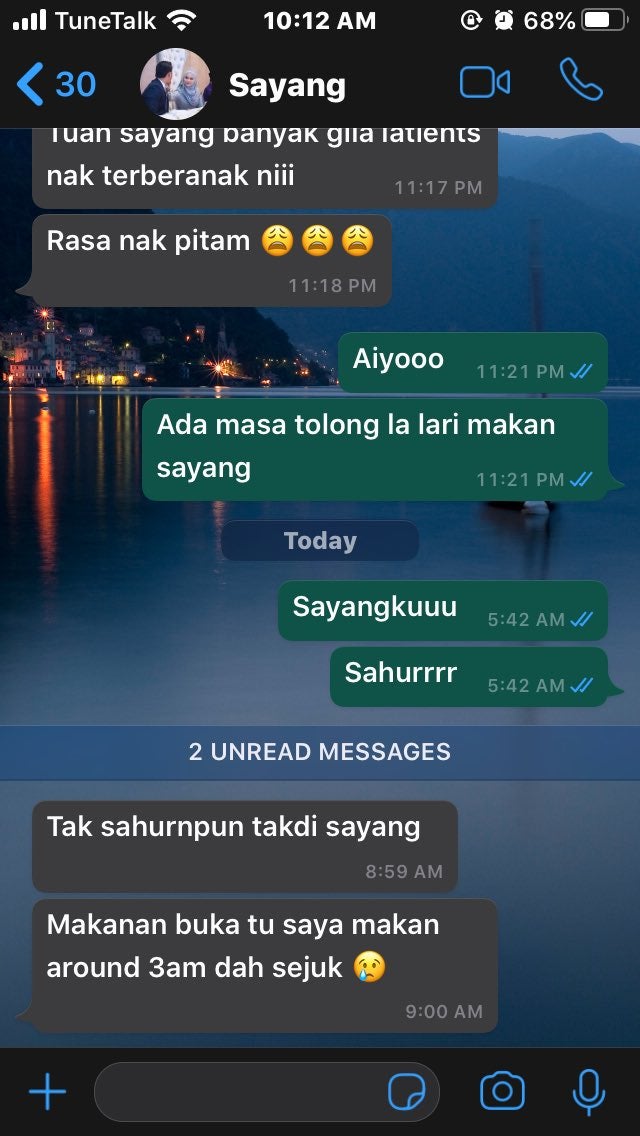Image resolution: width=640 pixels, height=1136 pixels.
Task: Open the camera to send a photo
Action: (502, 1091)
